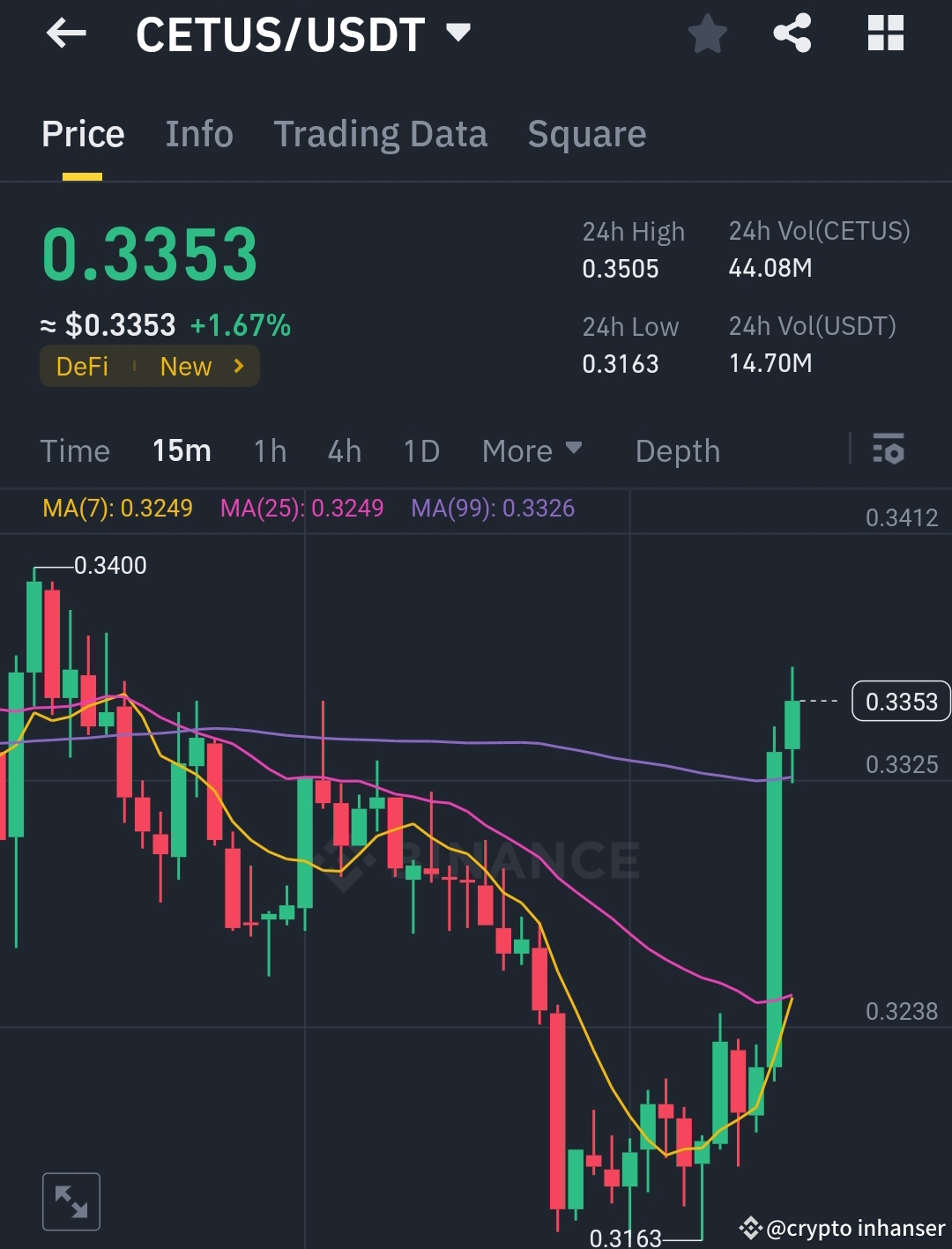Expand the More timeframe options
952x1249 pixels.
pos(532,450)
